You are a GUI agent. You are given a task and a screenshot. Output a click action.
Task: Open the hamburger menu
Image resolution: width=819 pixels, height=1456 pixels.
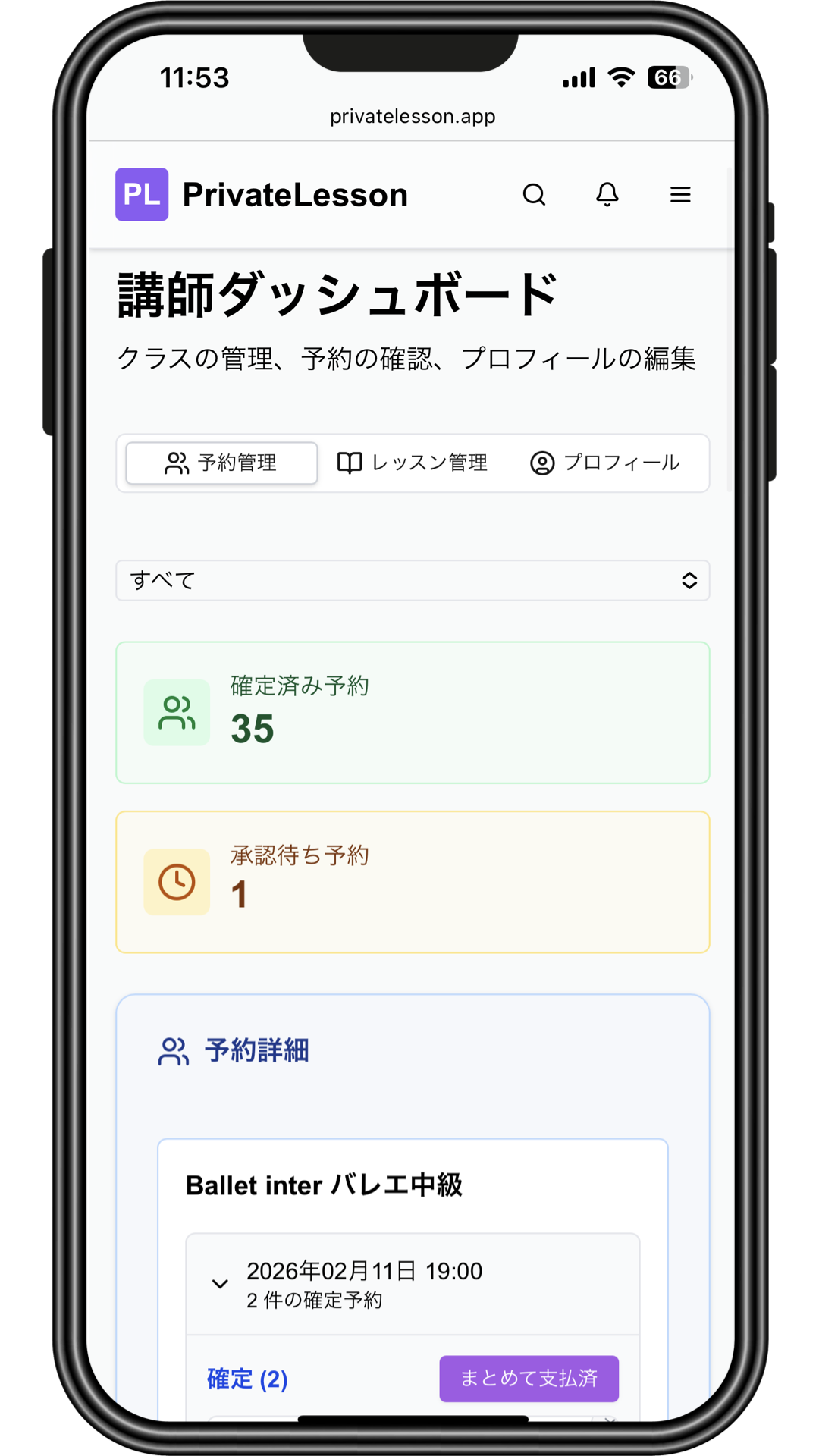(680, 195)
